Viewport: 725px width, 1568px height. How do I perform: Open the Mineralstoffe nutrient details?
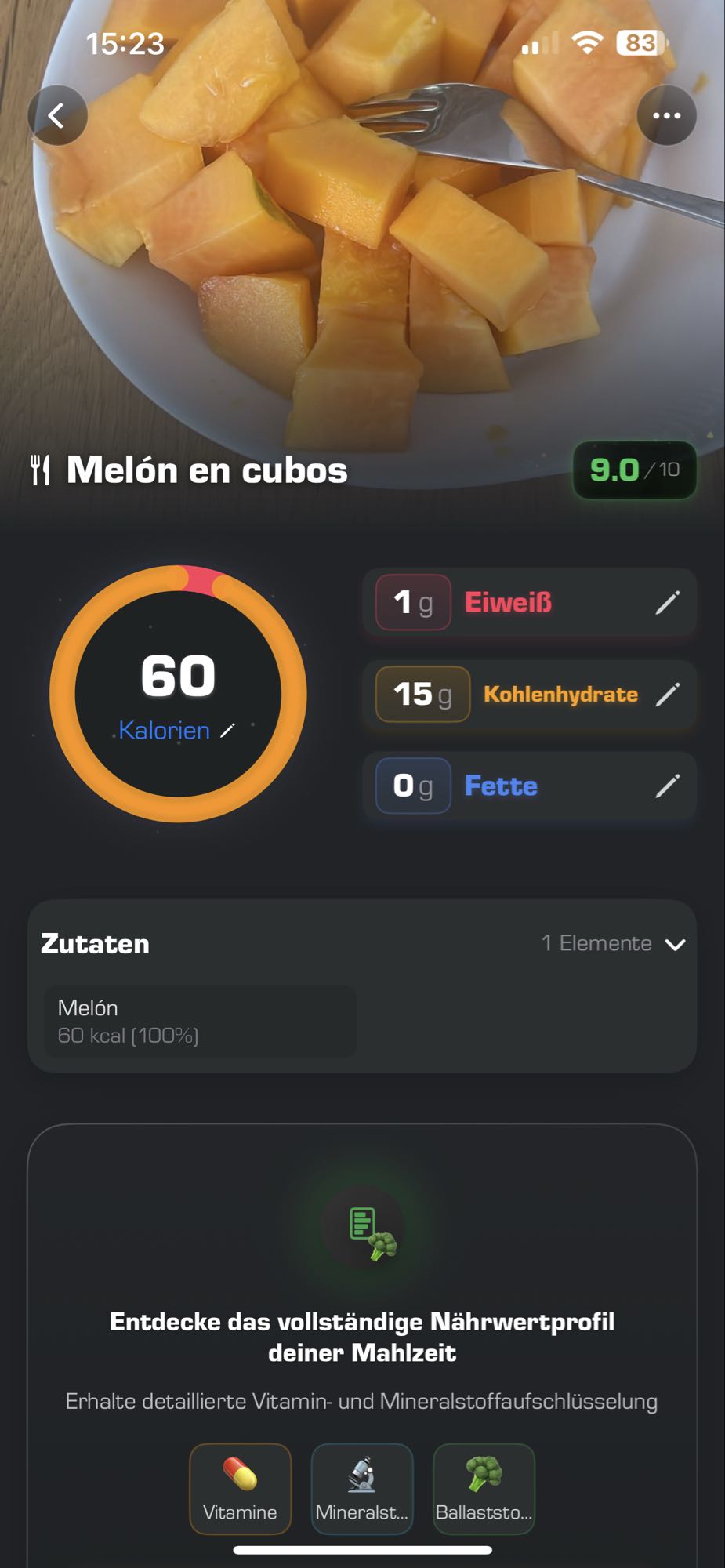point(362,1490)
